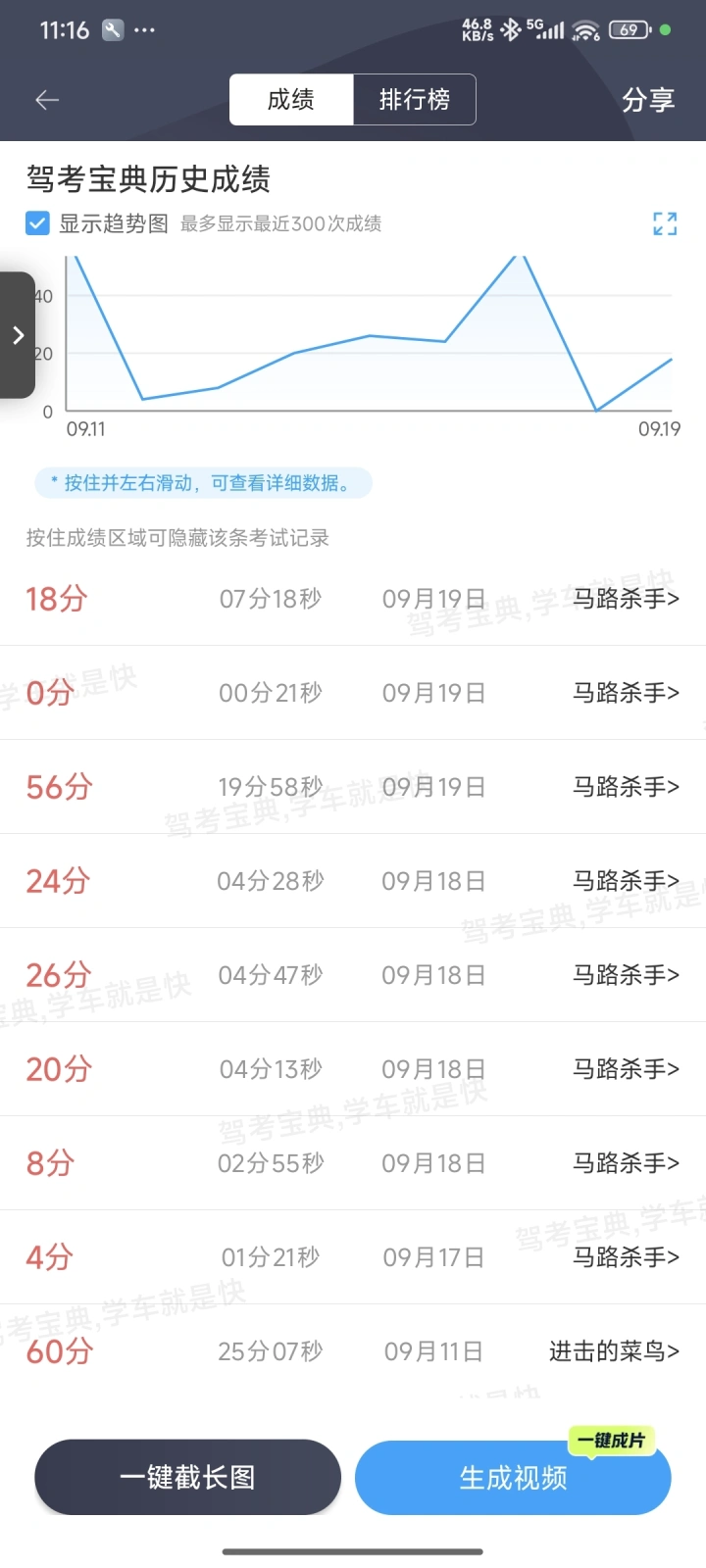Switch to the 排行榜 tab
The image size is (706, 1568).
click(414, 100)
